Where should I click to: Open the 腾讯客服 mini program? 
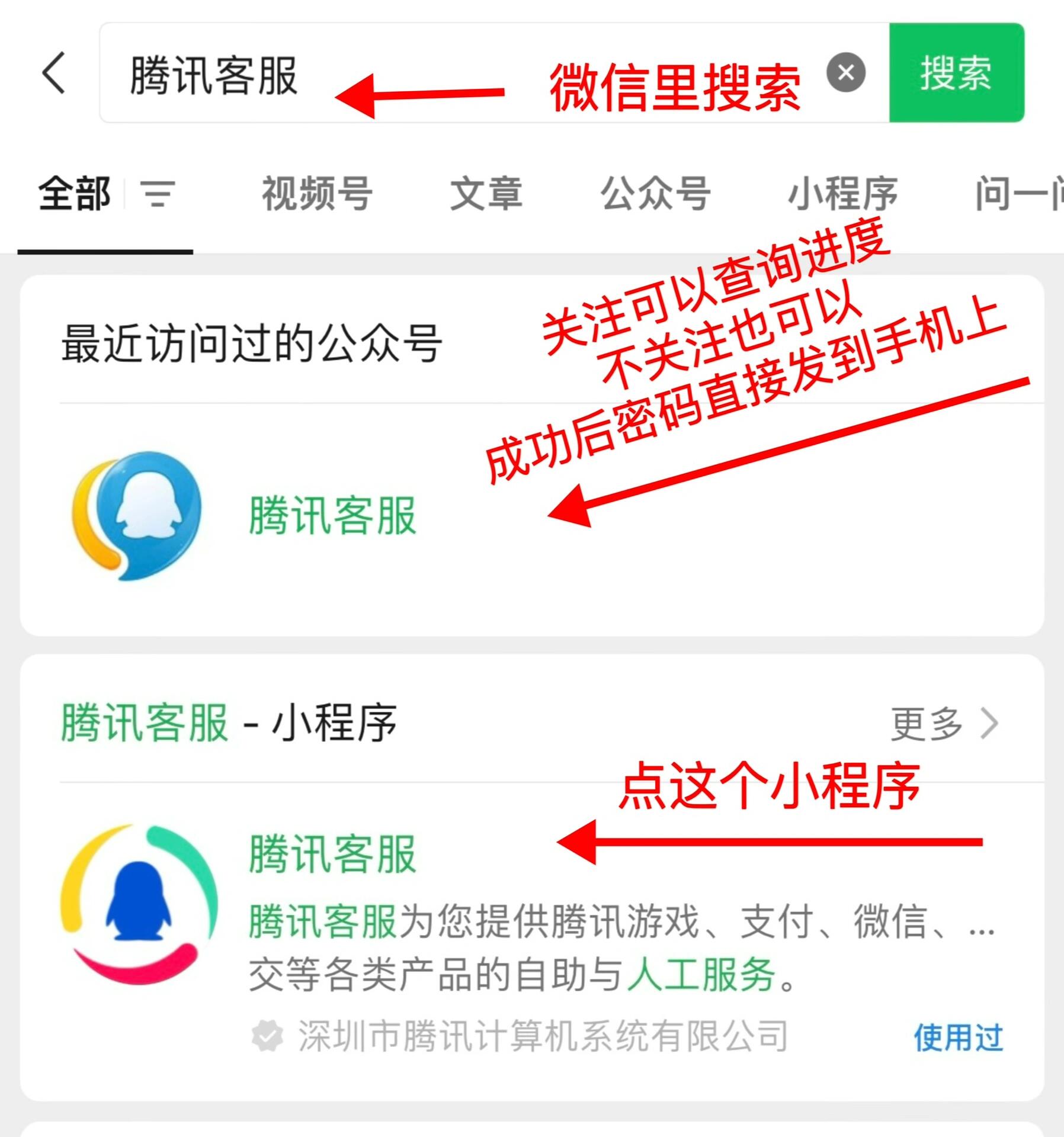click(332, 855)
